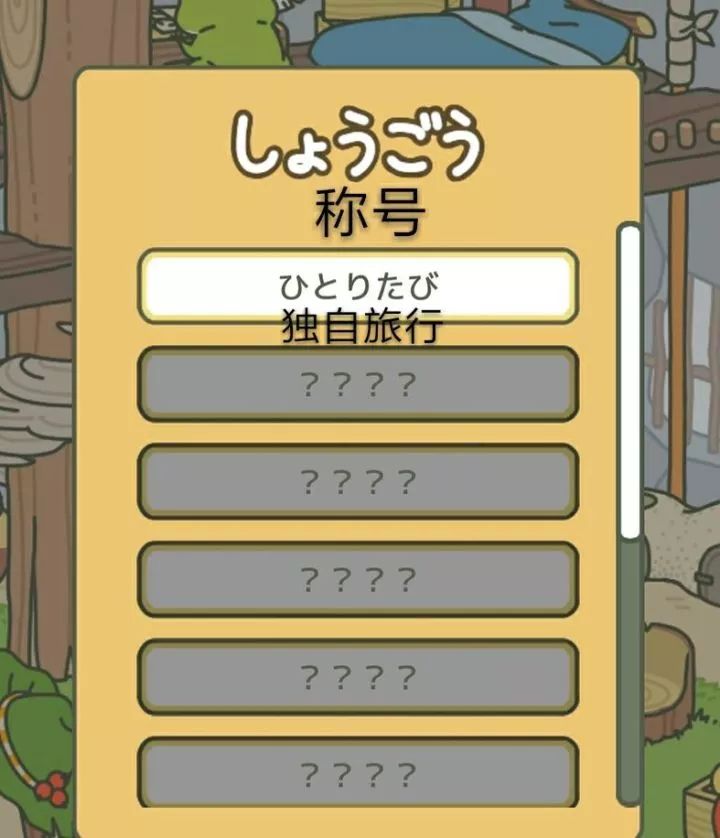Select the ひとりたび title
This screenshot has height=838, width=720.
[x=357, y=286]
